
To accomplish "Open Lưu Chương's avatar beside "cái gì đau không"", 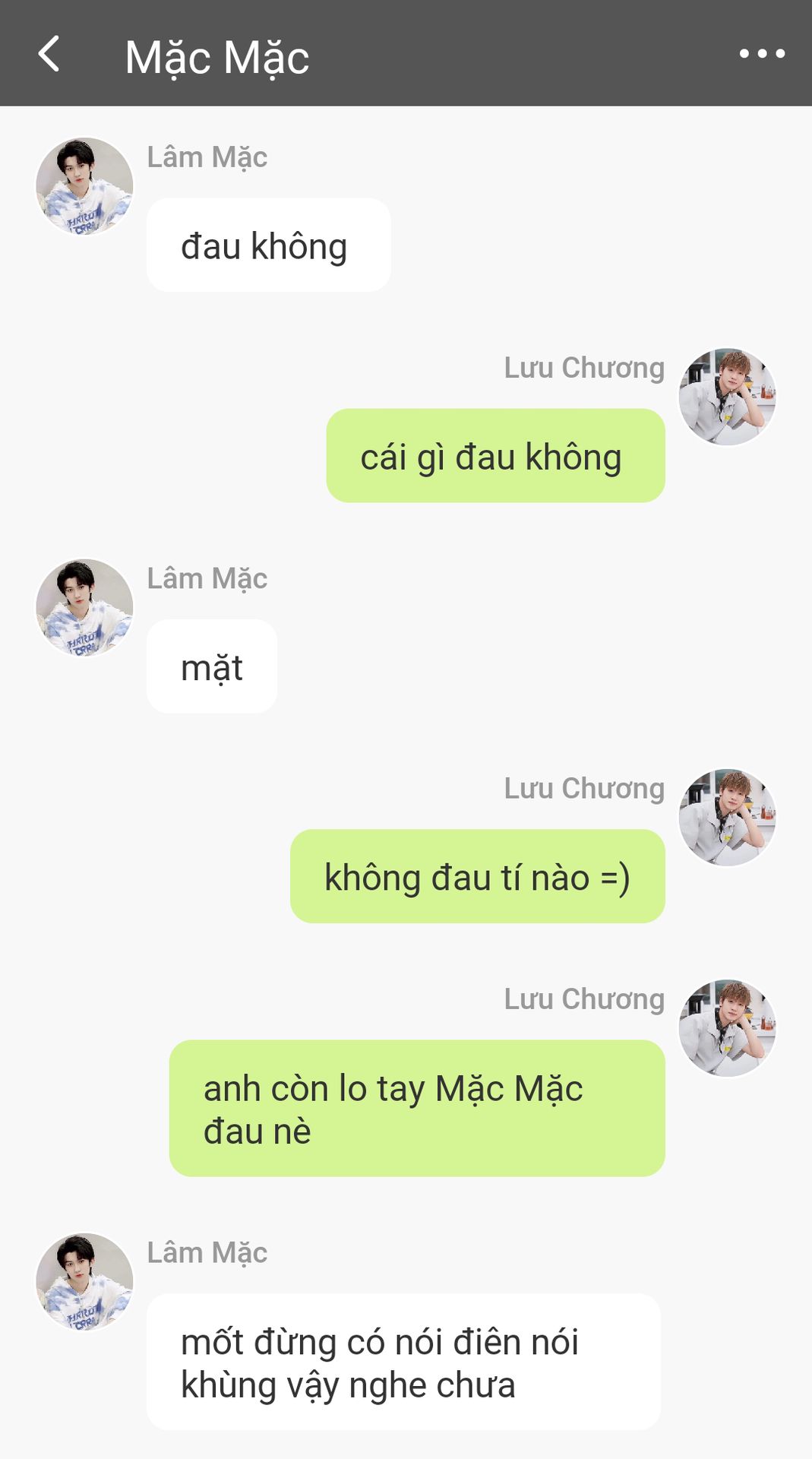I will click(x=727, y=397).
